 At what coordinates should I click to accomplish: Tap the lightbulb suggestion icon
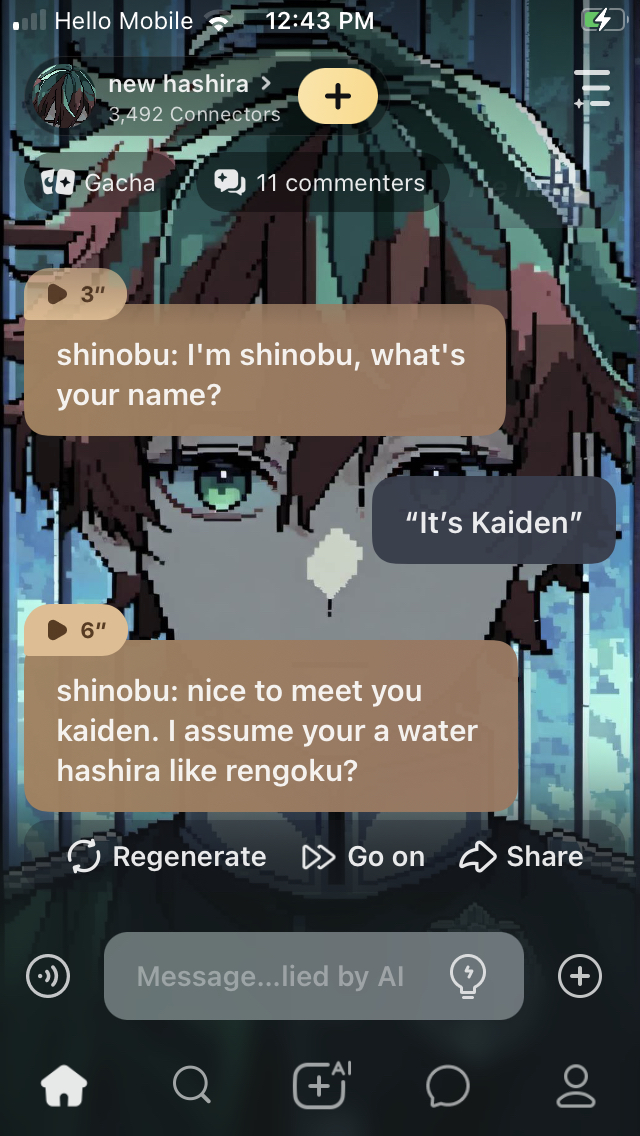click(x=468, y=974)
